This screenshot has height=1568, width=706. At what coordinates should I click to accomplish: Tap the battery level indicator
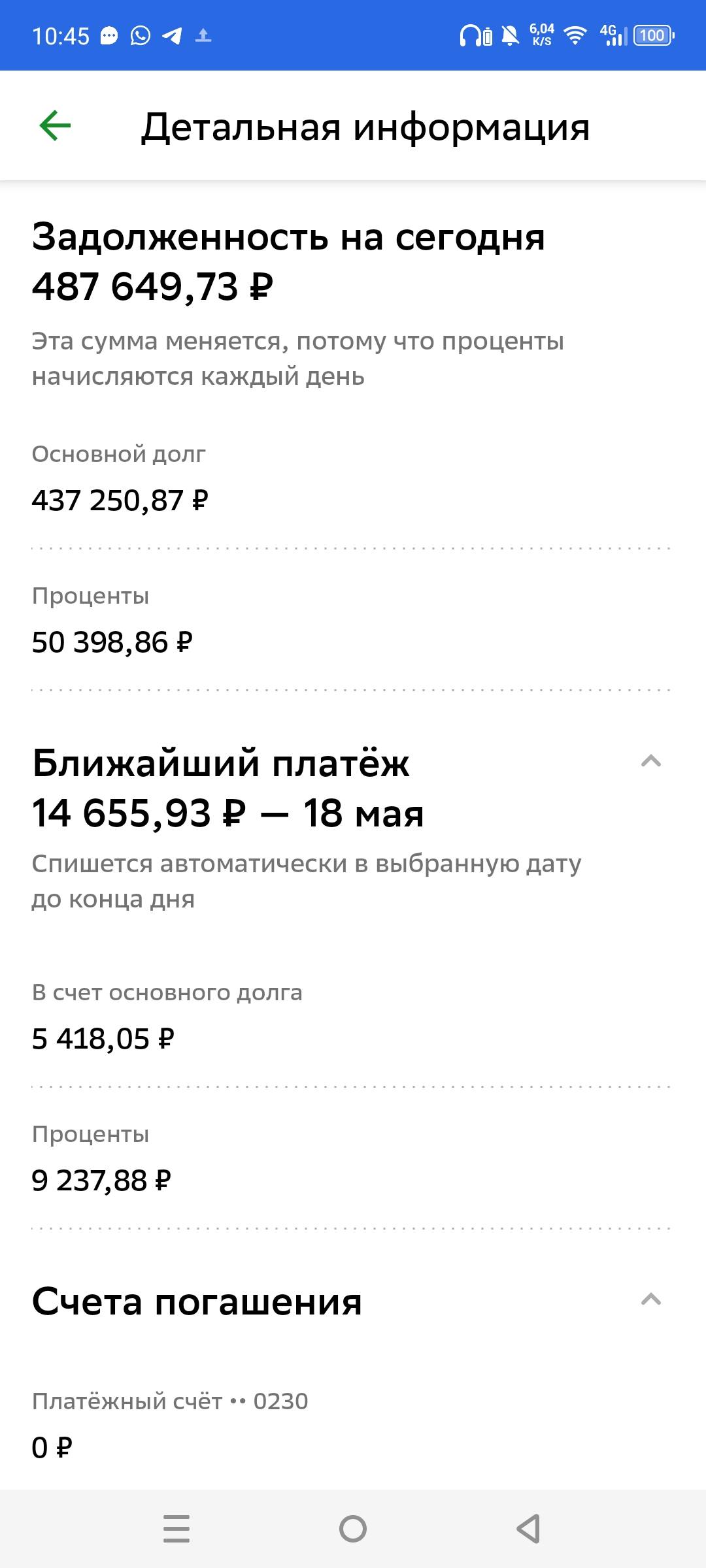pos(654,36)
